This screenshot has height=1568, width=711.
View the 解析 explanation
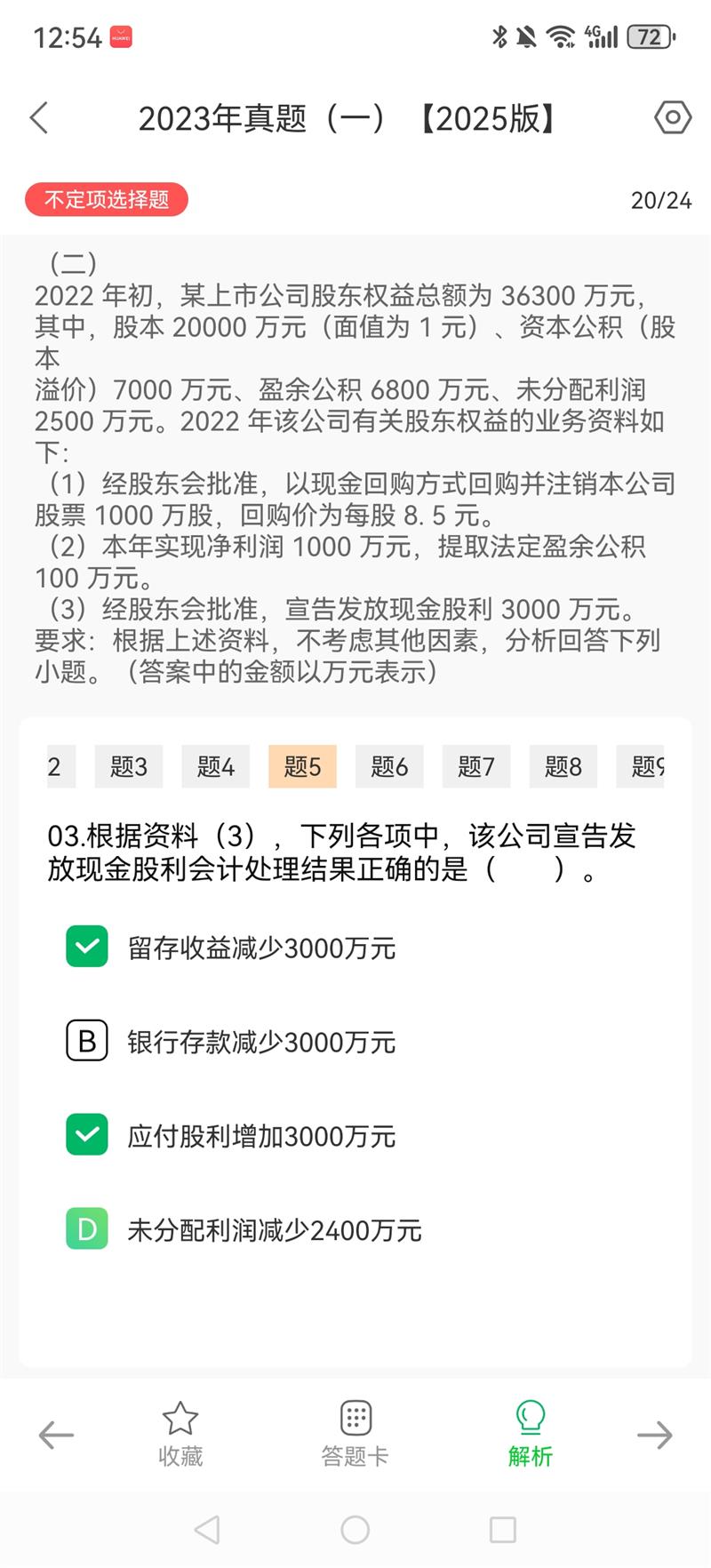click(530, 1434)
